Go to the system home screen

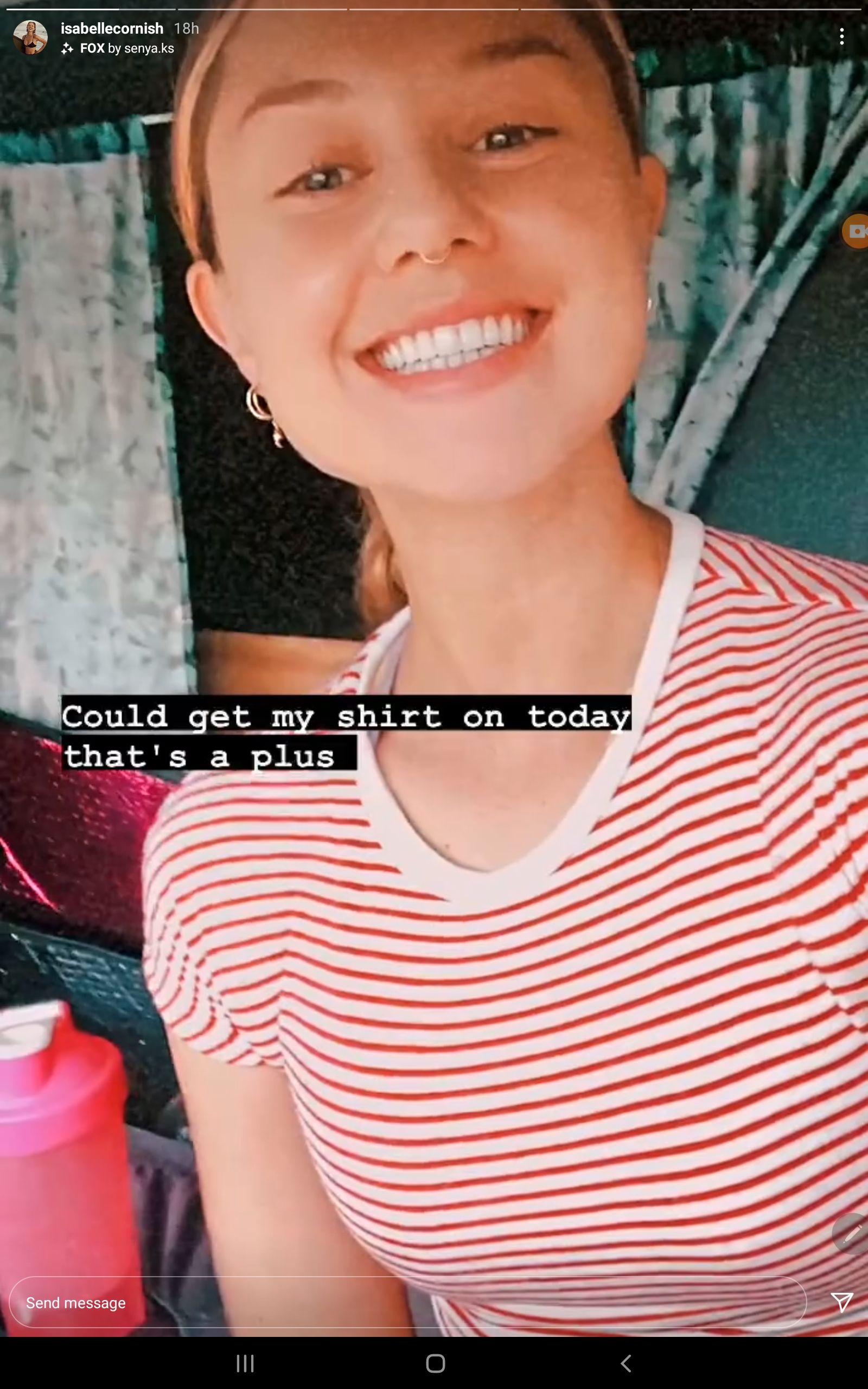click(x=435, y=1363)
